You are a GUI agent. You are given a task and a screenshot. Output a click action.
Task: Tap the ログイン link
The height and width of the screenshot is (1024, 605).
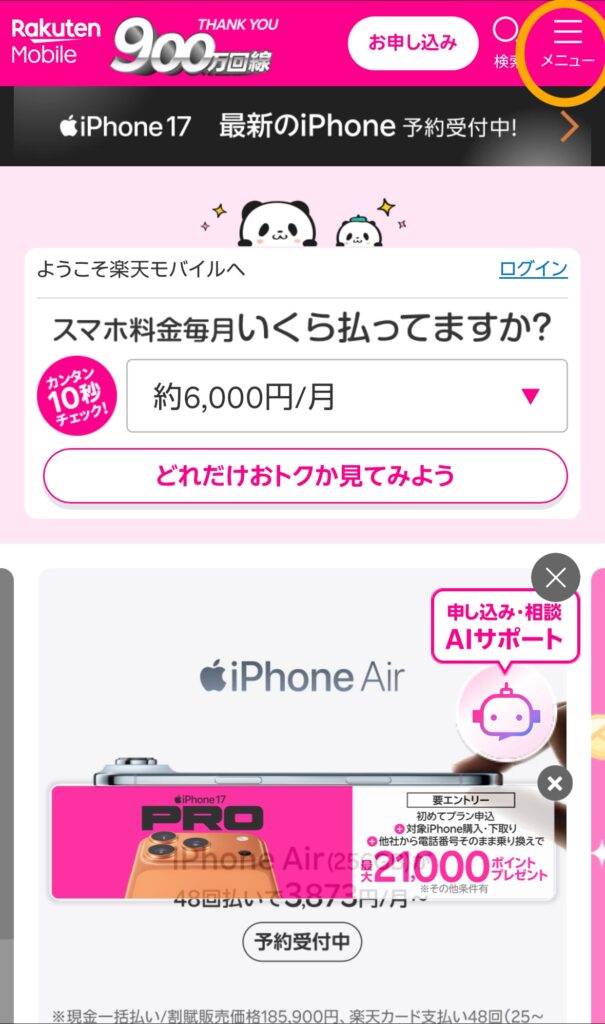[533, 269]
